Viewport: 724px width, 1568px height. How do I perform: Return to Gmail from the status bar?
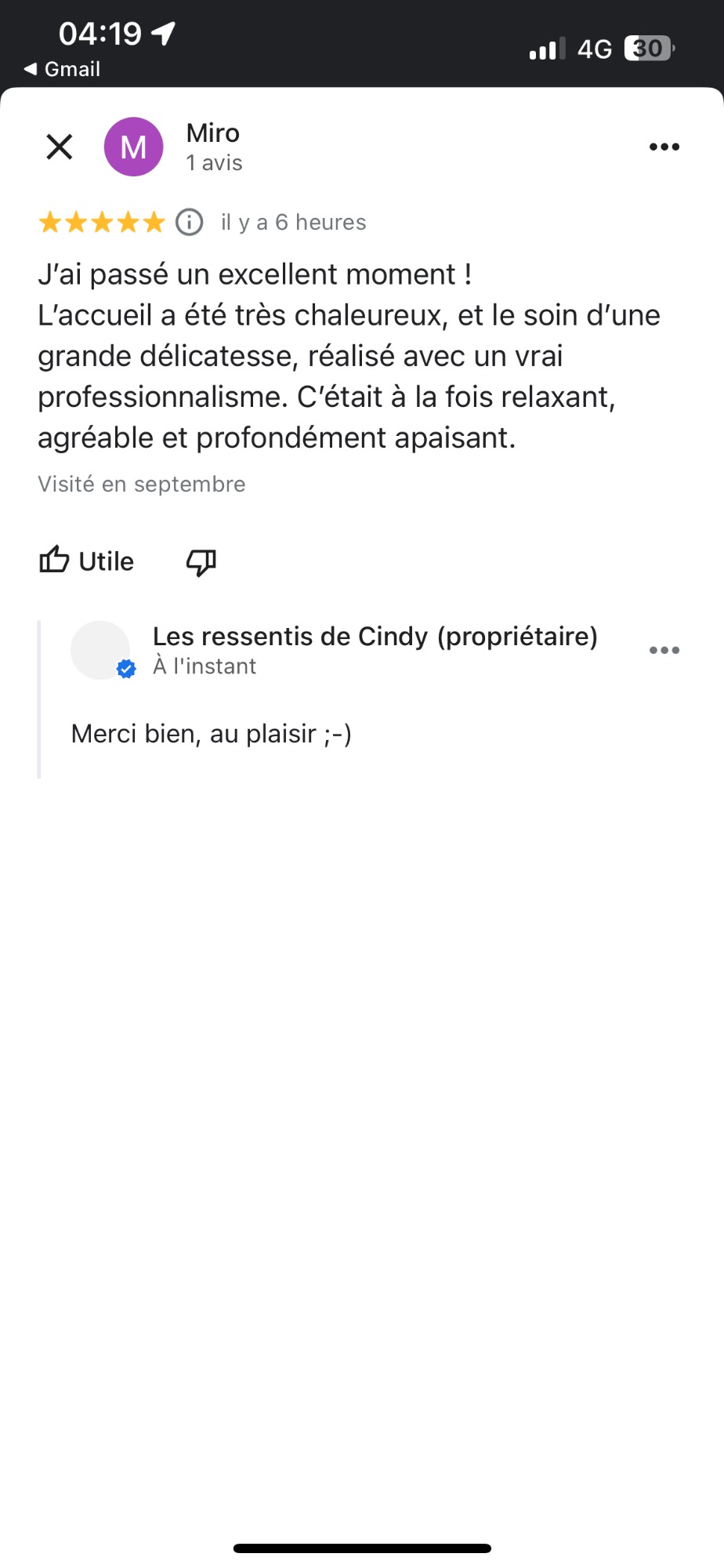coord(63,69)
